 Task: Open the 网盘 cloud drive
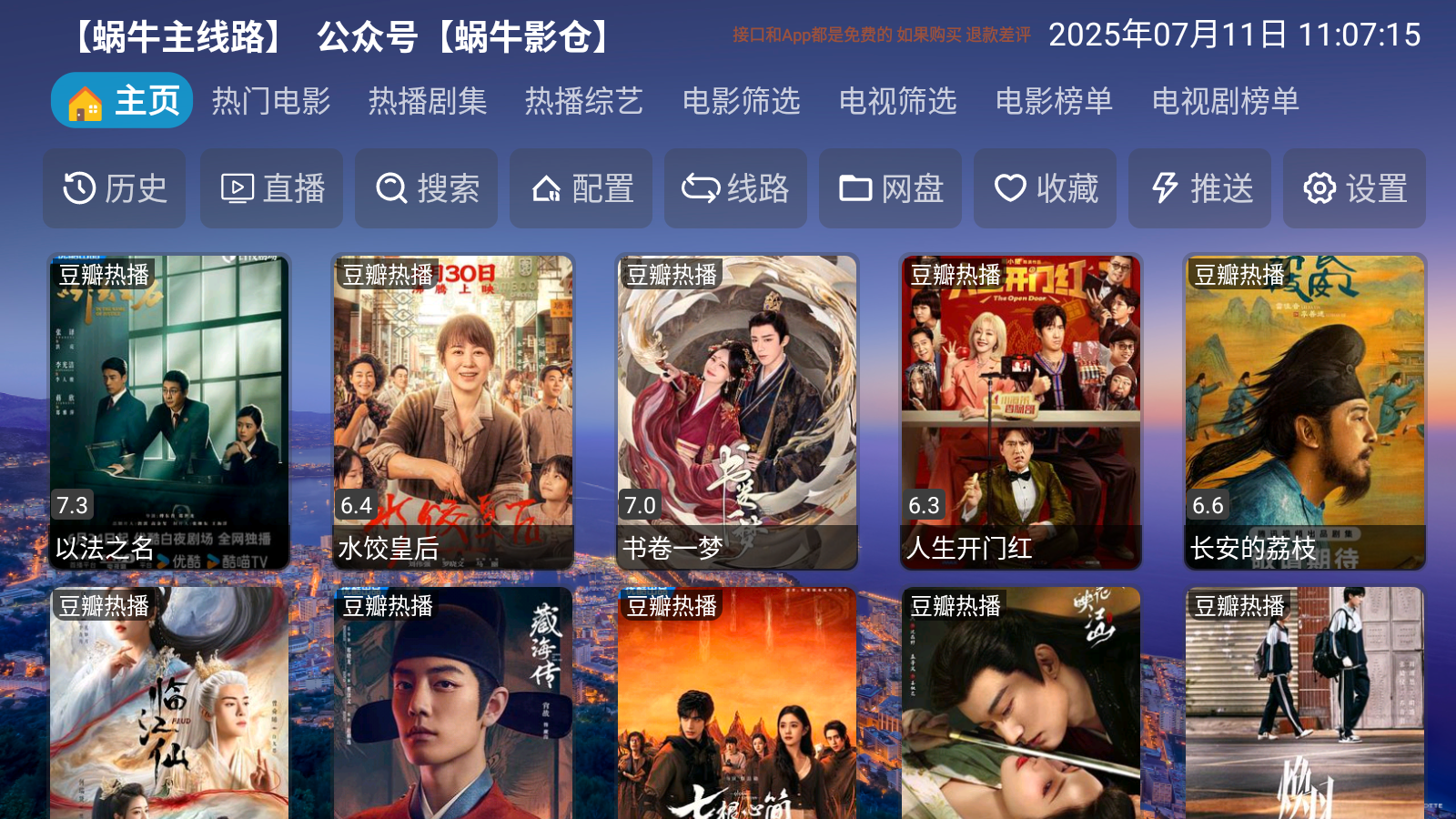(891, 188)
